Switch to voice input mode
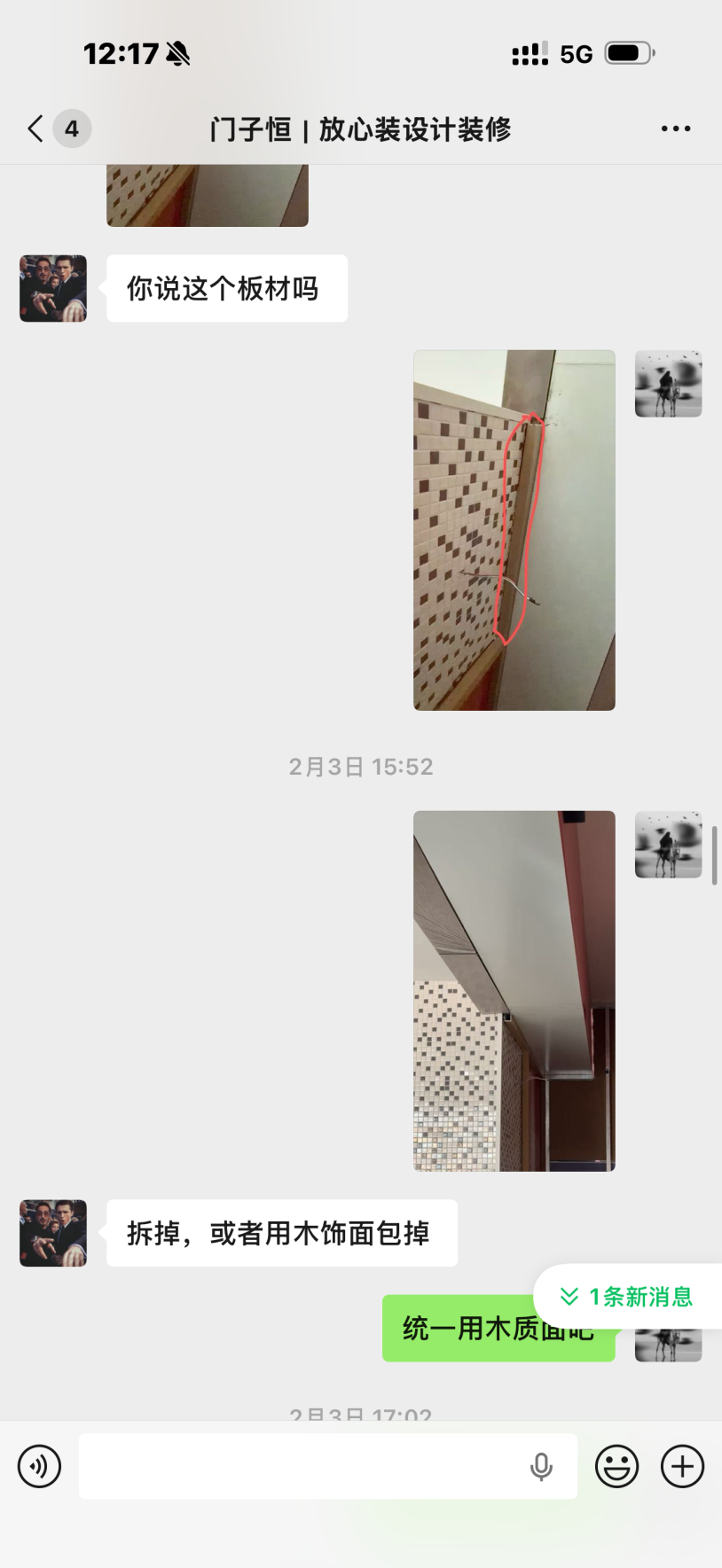 [40, 1466]
